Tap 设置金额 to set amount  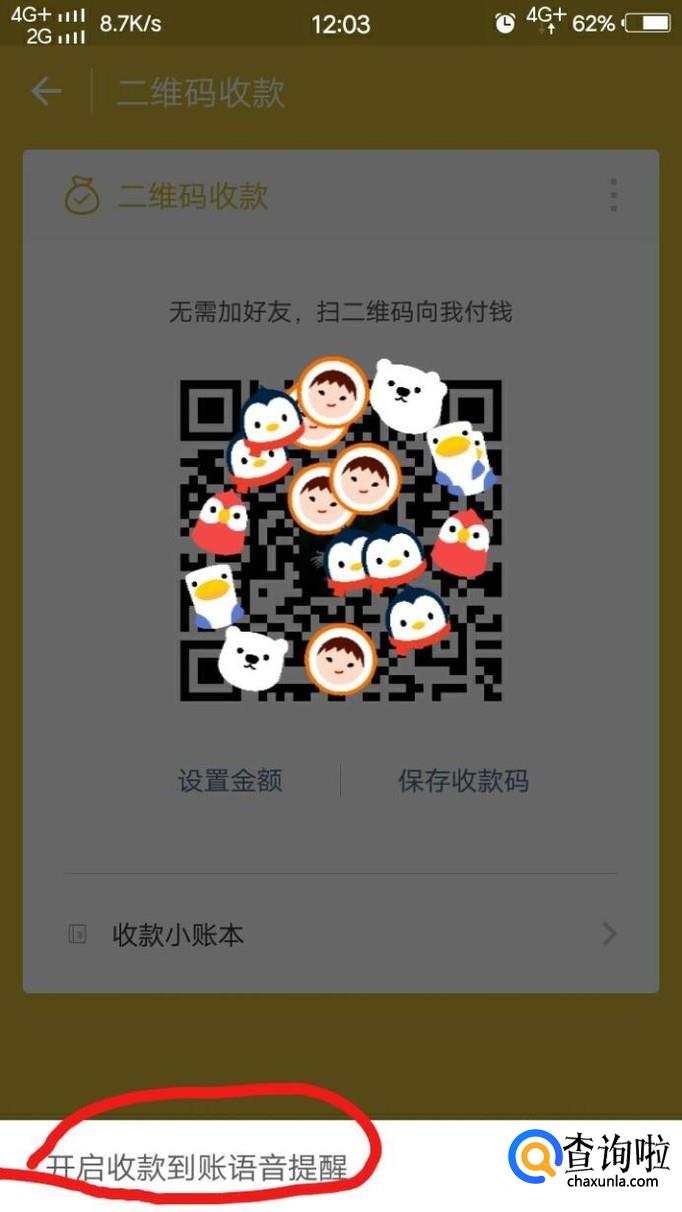pyautogui.click(x=230, y=781)
